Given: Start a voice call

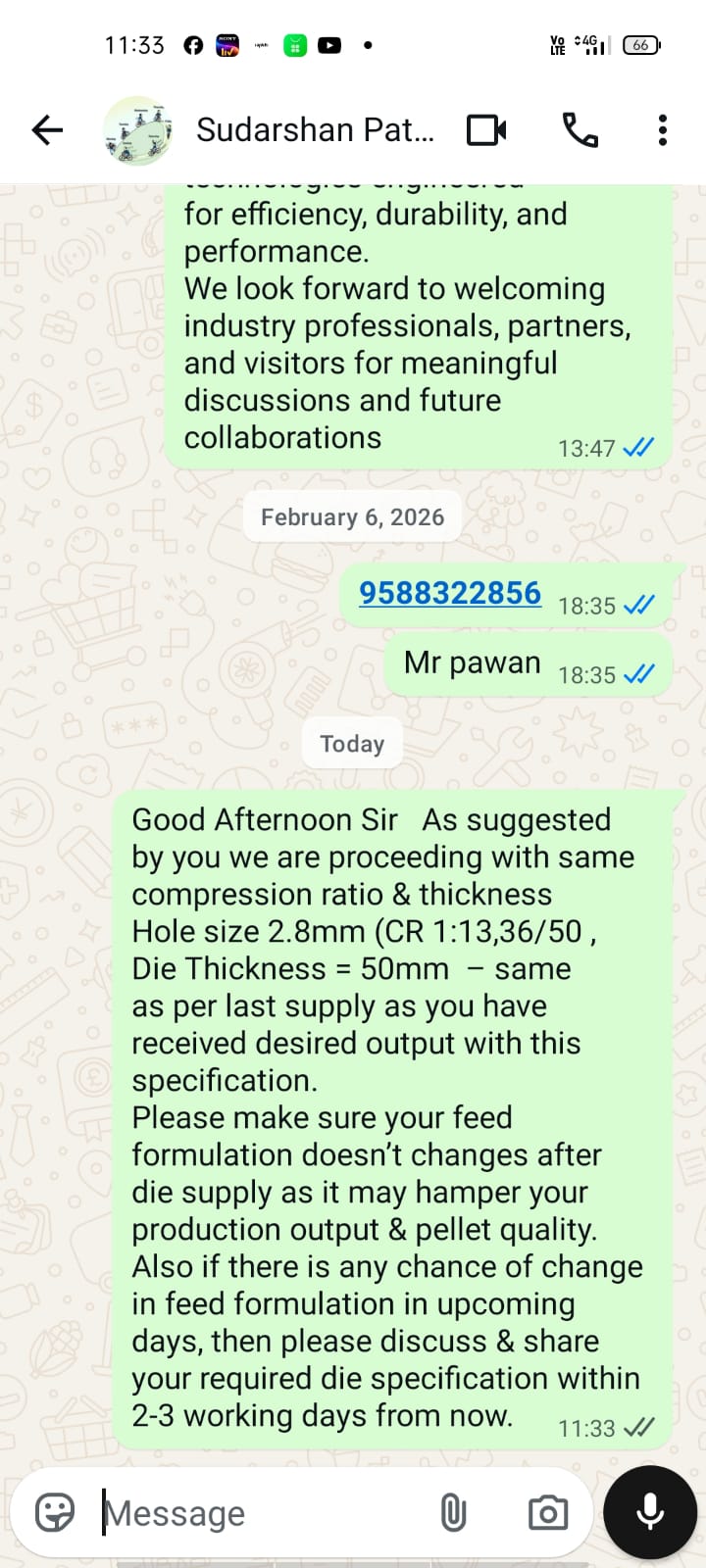Looking at the screenshot, I should (580, 129).
